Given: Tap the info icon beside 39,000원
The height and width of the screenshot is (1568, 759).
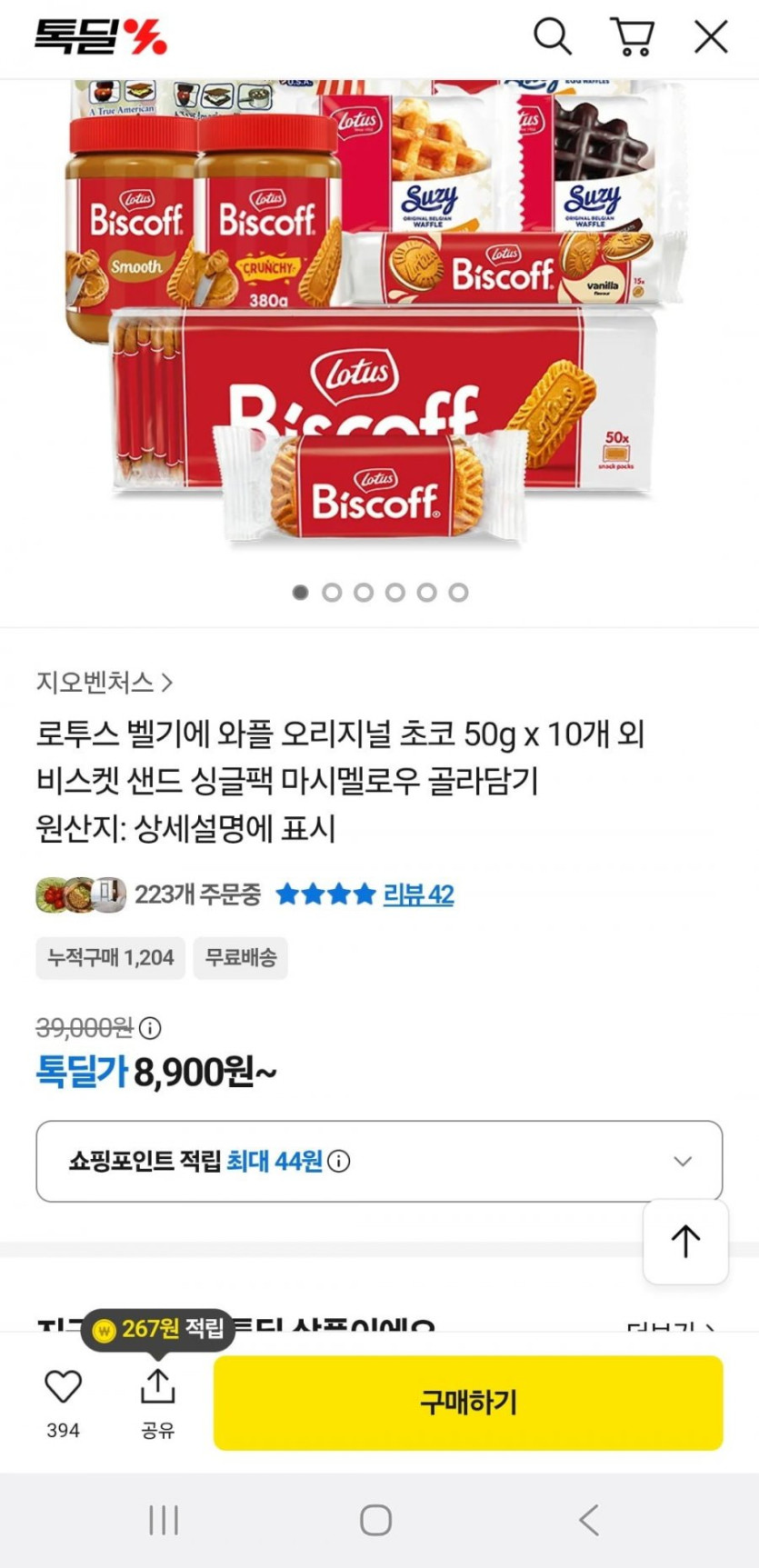Looking at the screenshot, I should pos(150,1028).
